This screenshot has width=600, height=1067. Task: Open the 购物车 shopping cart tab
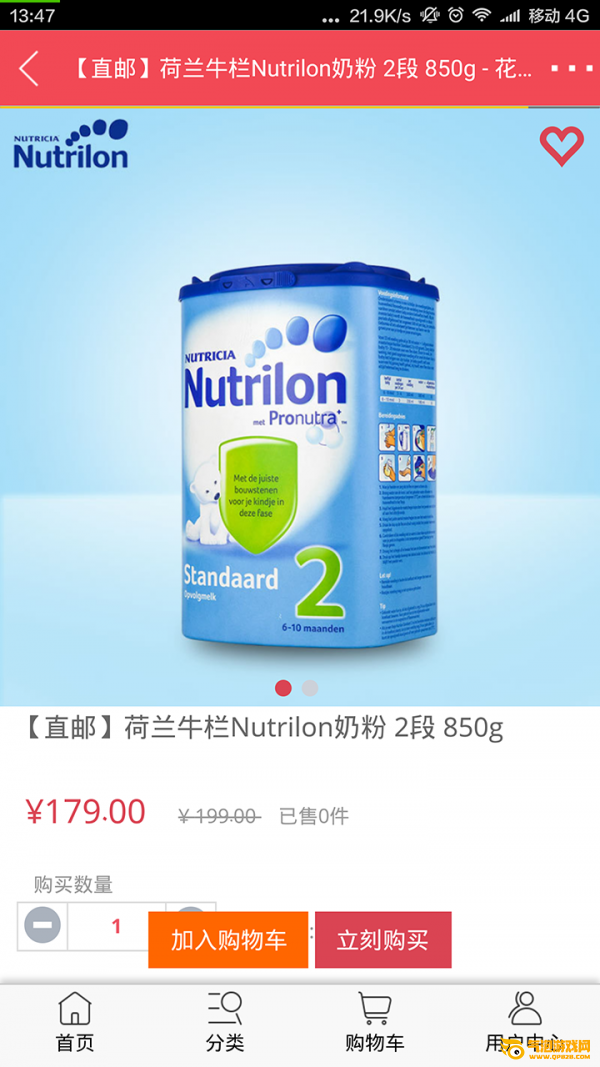click(x=375, y=1022)
